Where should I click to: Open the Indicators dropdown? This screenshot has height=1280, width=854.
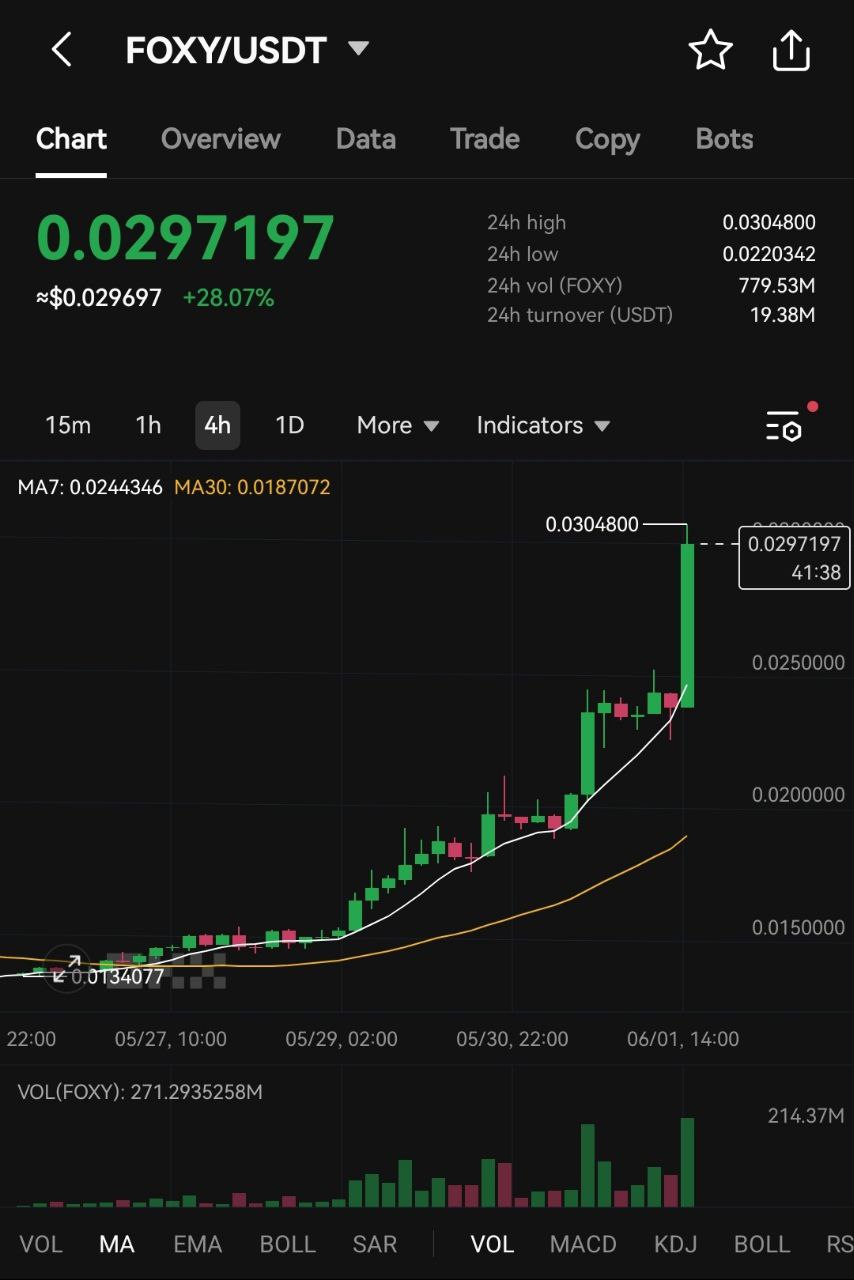(543, 425)
